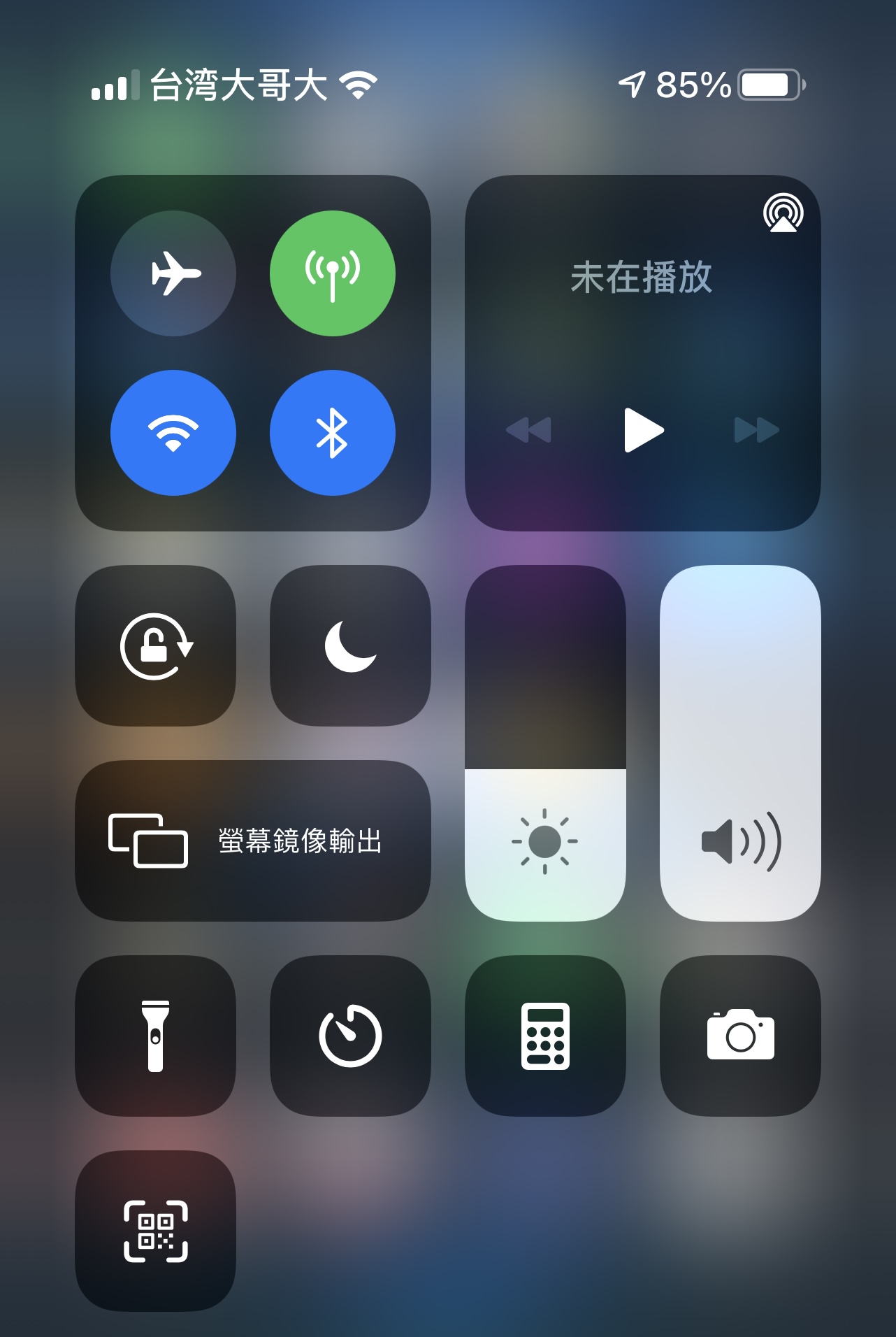The image size is (896, 1337).
Task: Turn off Bluetooth
Action: (333, 433)
